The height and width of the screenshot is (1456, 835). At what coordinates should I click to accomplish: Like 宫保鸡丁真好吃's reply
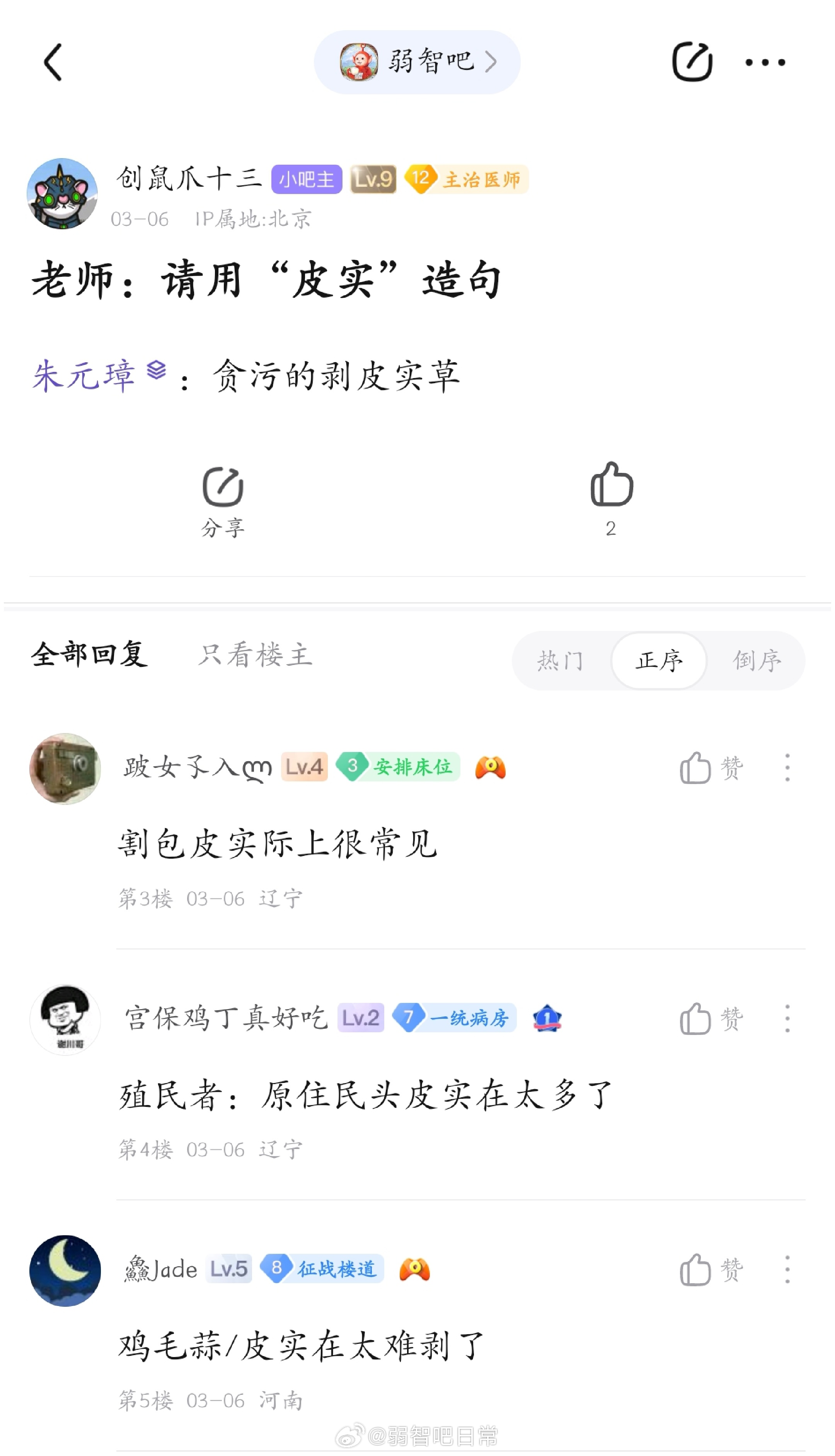[x=711, y=1018]
